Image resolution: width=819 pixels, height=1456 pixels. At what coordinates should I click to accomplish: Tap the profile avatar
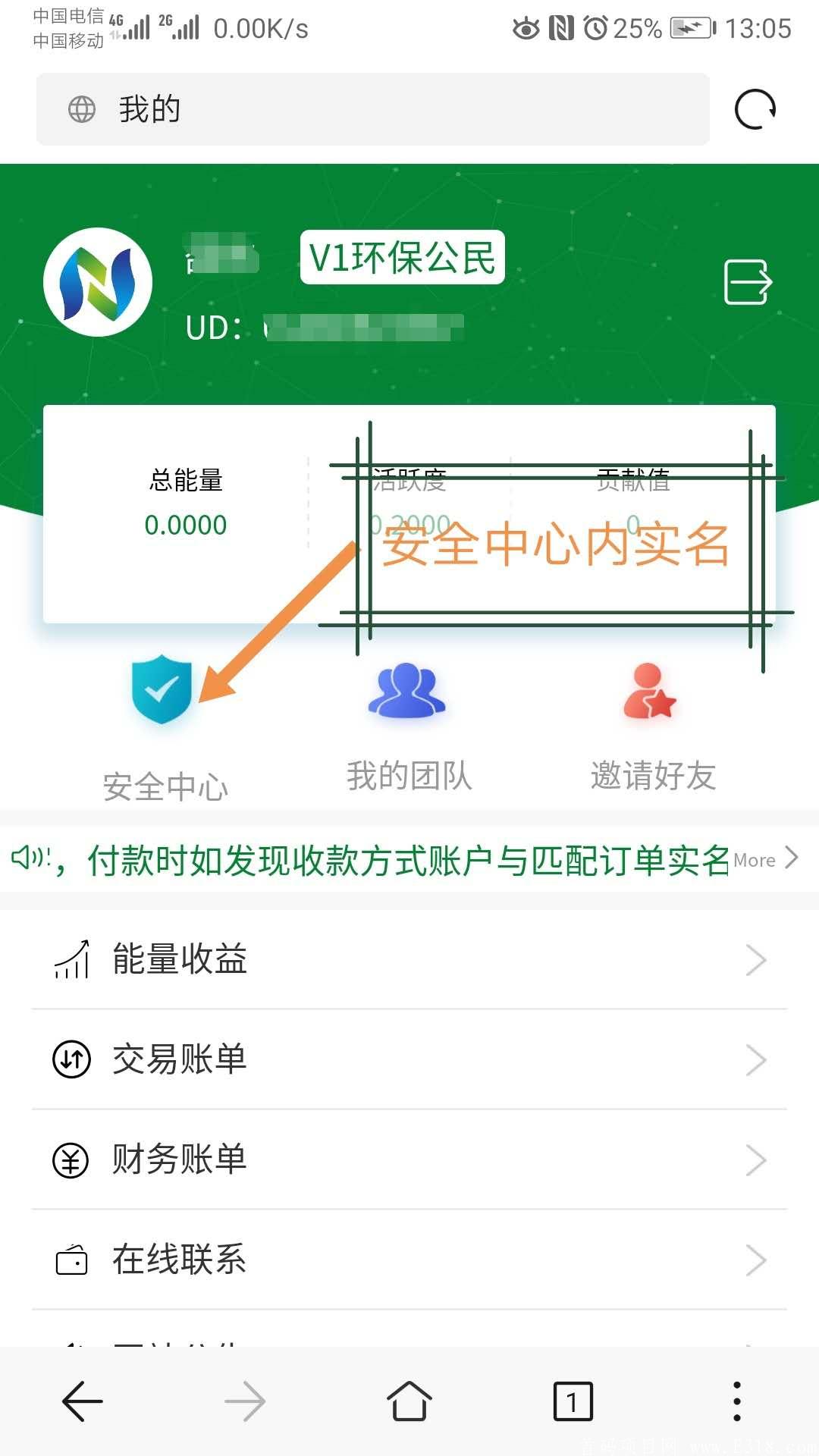pyautogui.click(x=98, y=282)
